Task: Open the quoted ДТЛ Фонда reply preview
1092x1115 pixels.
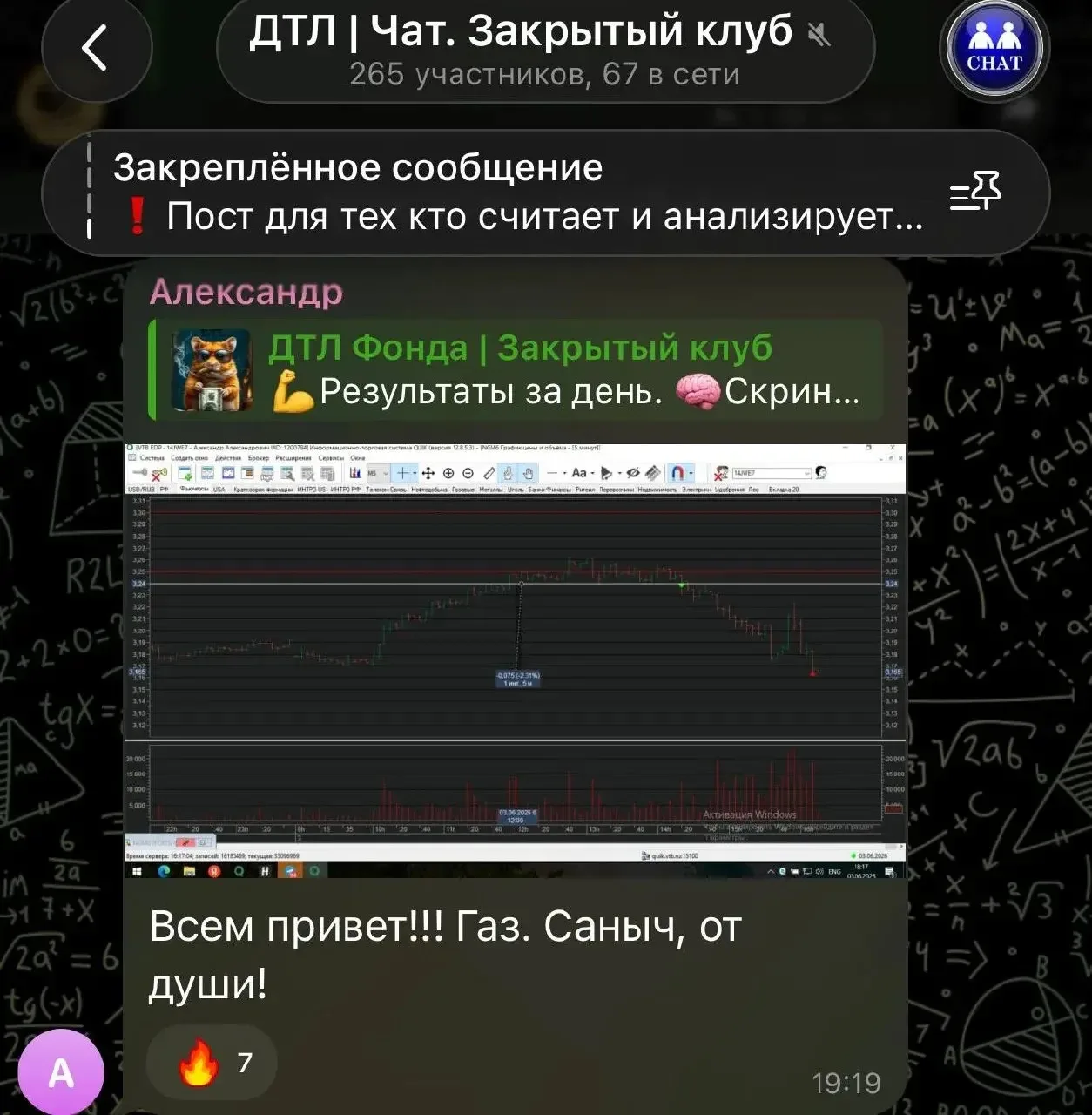Action: point(516,369)
